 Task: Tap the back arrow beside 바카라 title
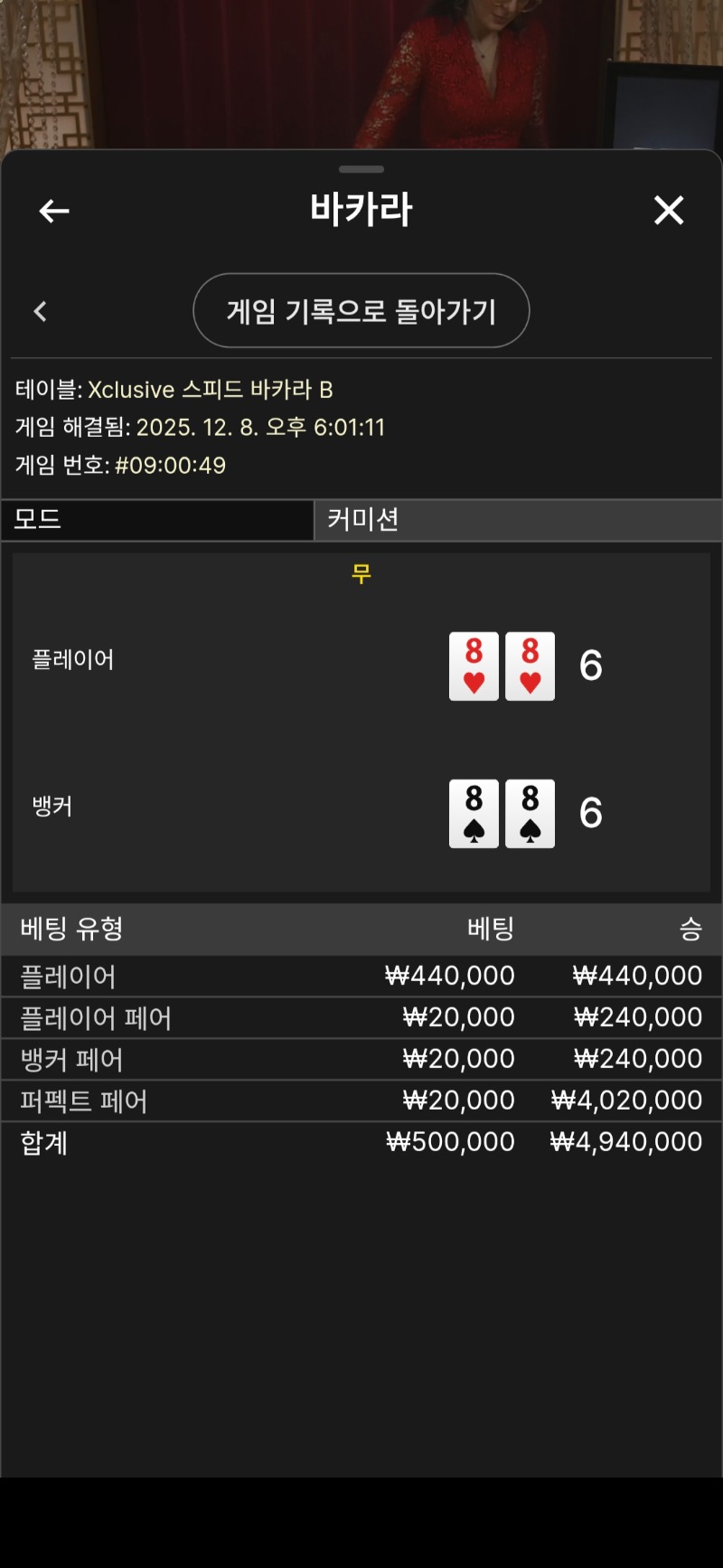(x=54, y=211)
